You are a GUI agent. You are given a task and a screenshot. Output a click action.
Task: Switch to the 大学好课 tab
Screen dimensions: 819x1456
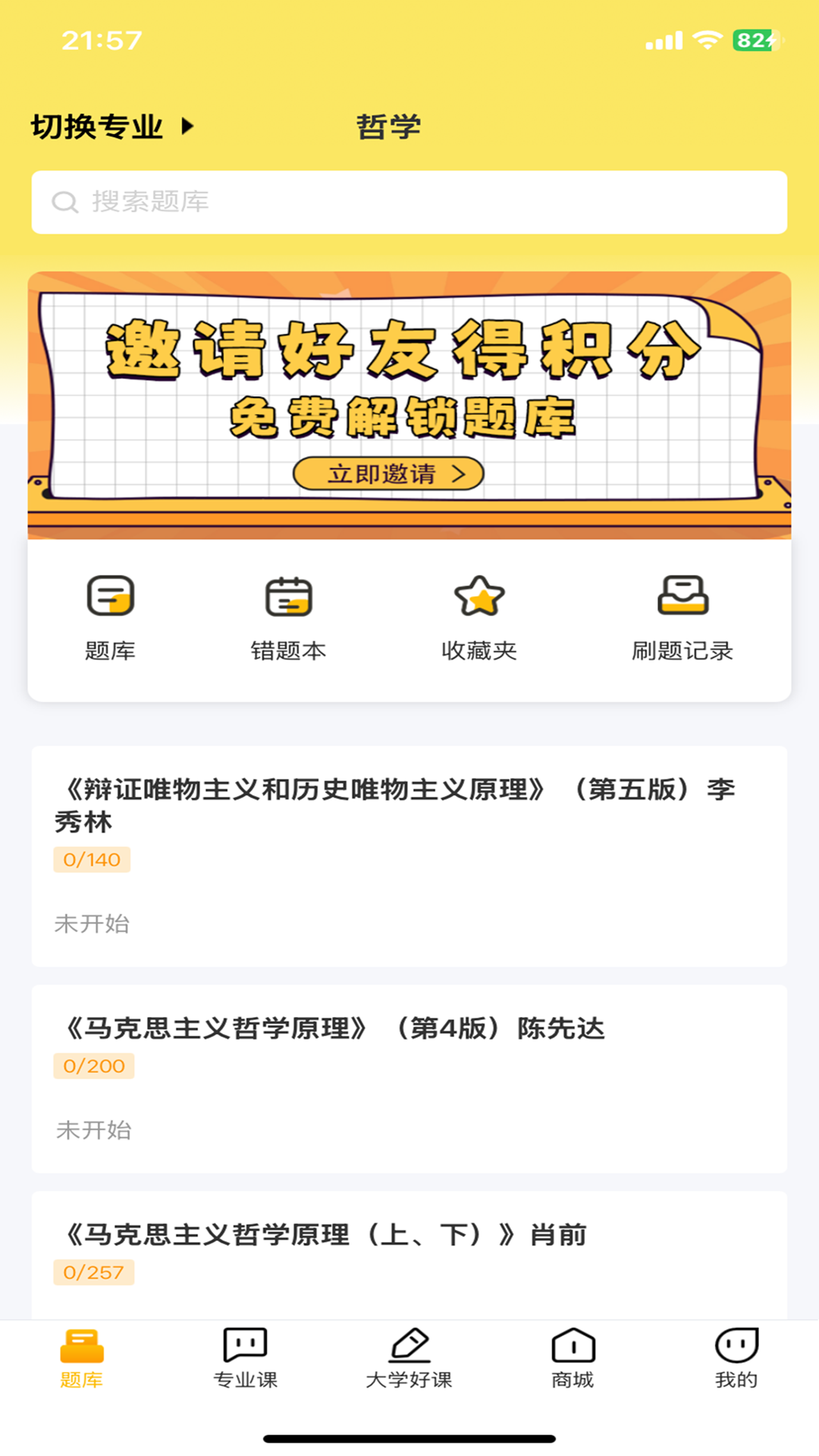pos(409,1359)
